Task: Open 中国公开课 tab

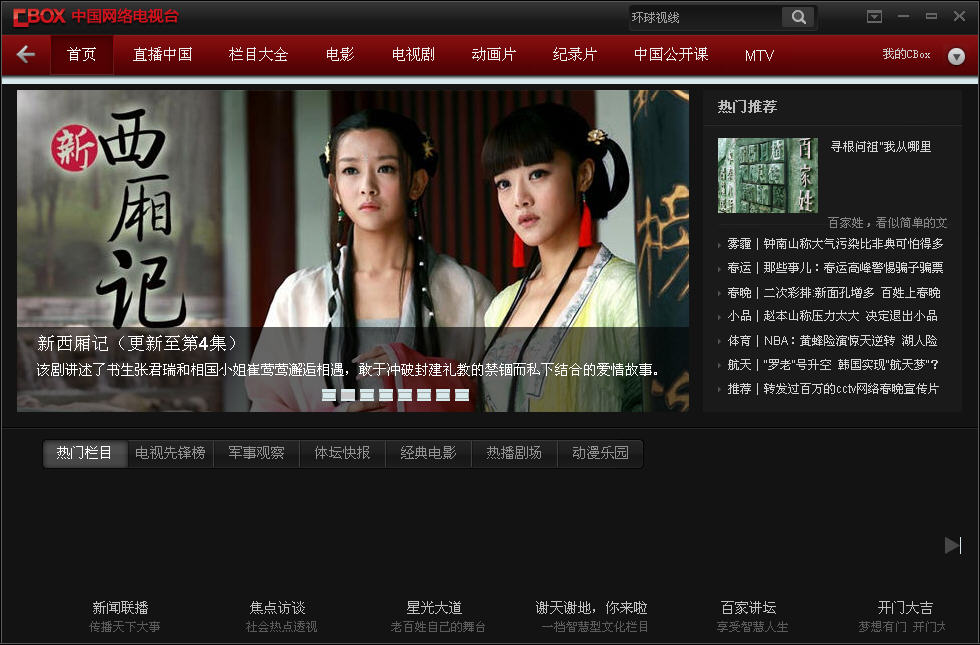Action: click(670, 55)
